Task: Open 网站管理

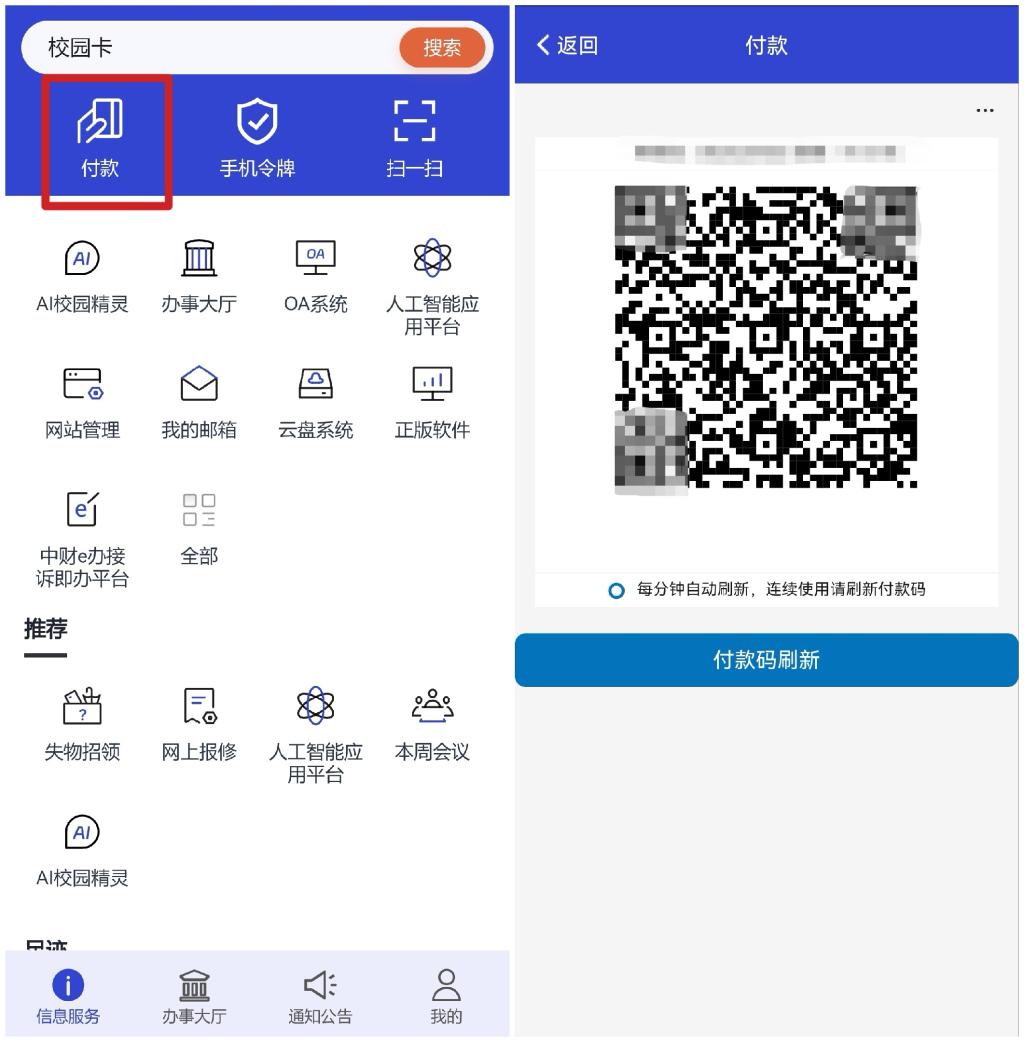Action: (x=82, y=403)
